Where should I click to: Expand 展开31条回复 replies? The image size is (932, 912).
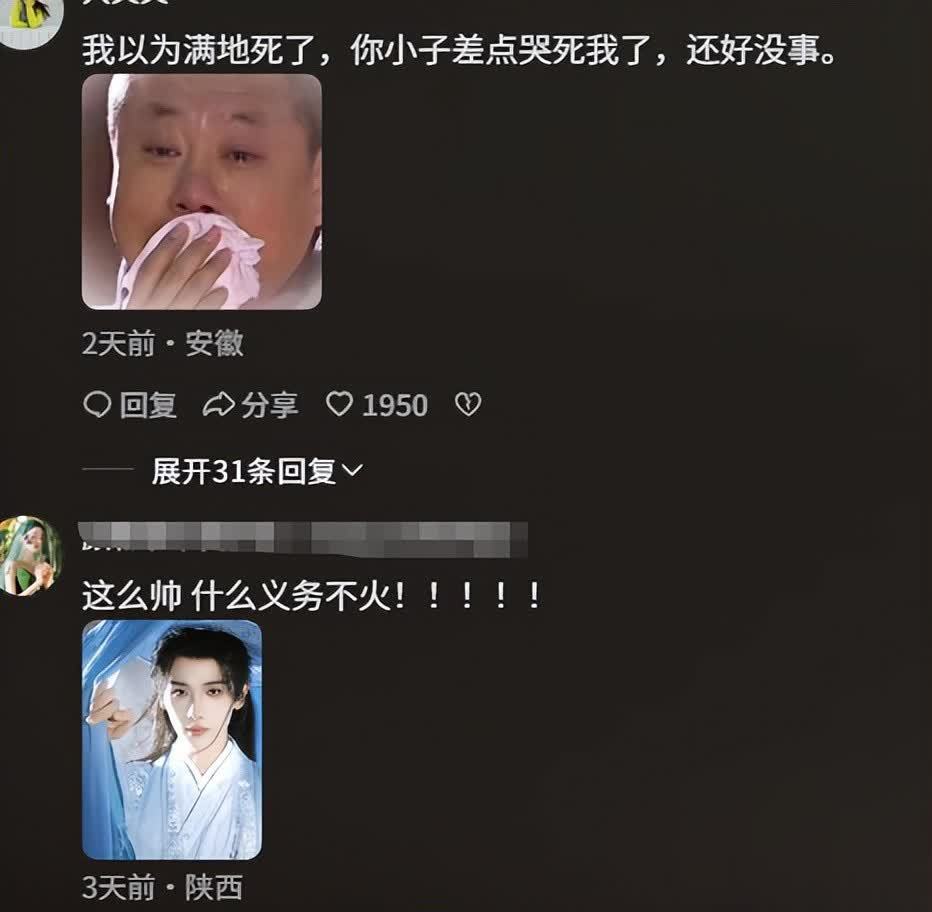[256, 471]
